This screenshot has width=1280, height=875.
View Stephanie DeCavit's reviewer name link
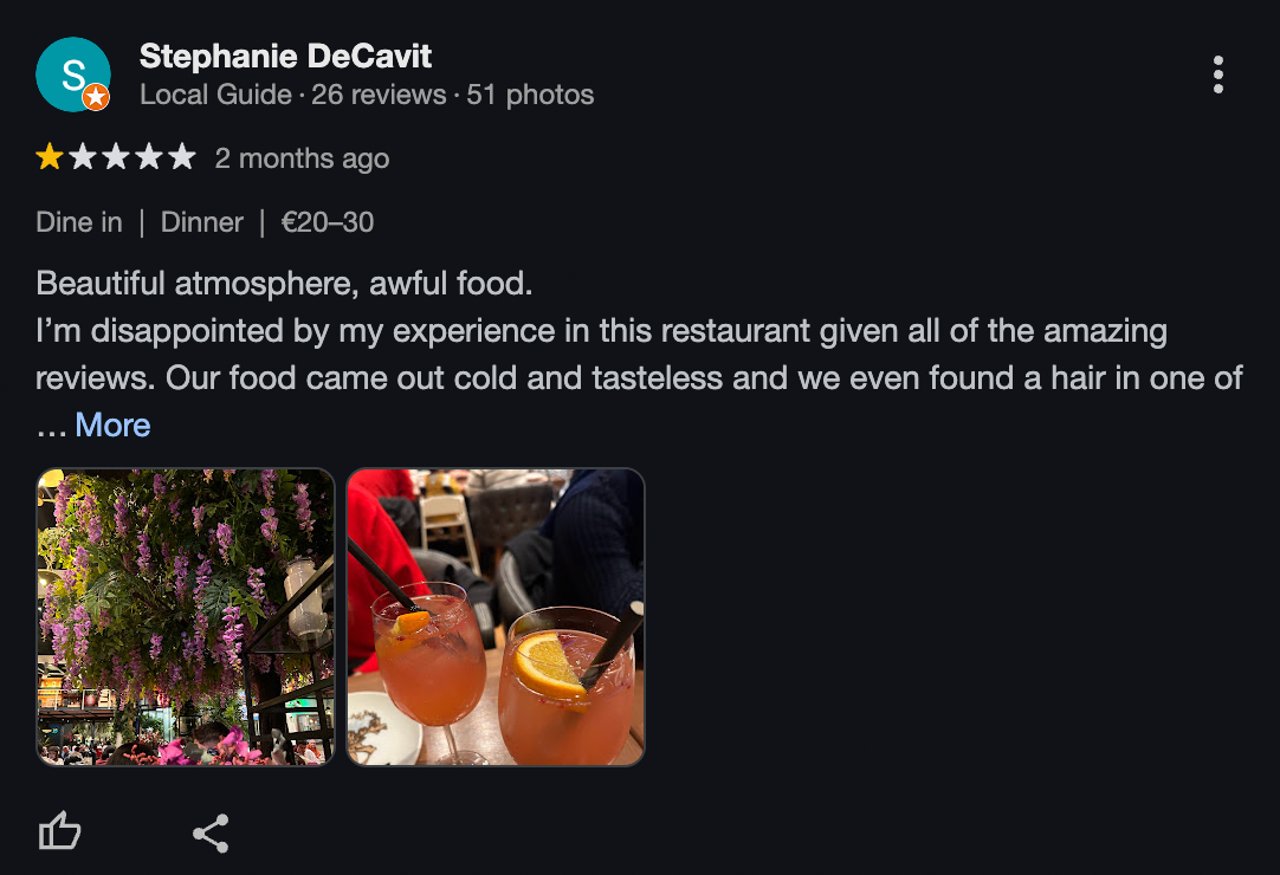point(285,56)
